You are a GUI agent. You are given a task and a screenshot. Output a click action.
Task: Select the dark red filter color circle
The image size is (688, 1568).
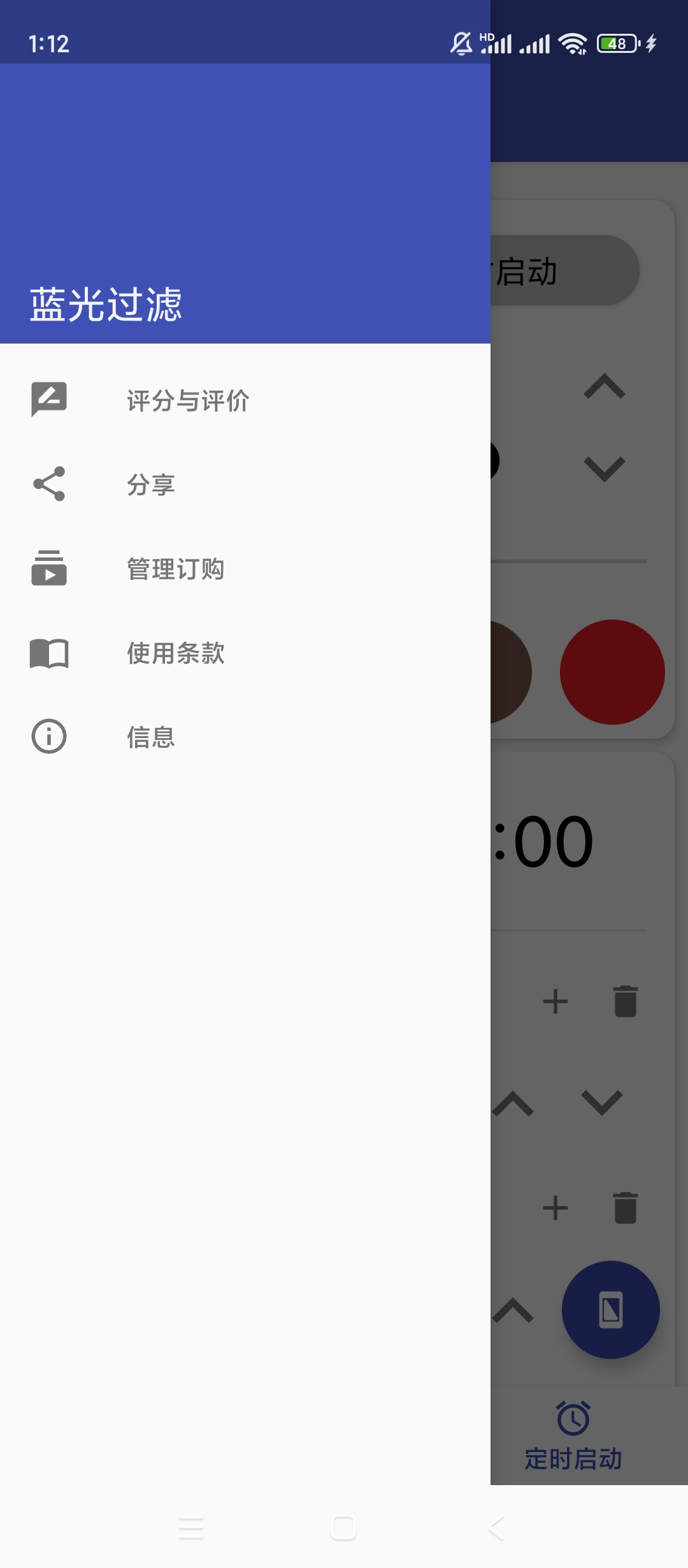tap(612, 672)
